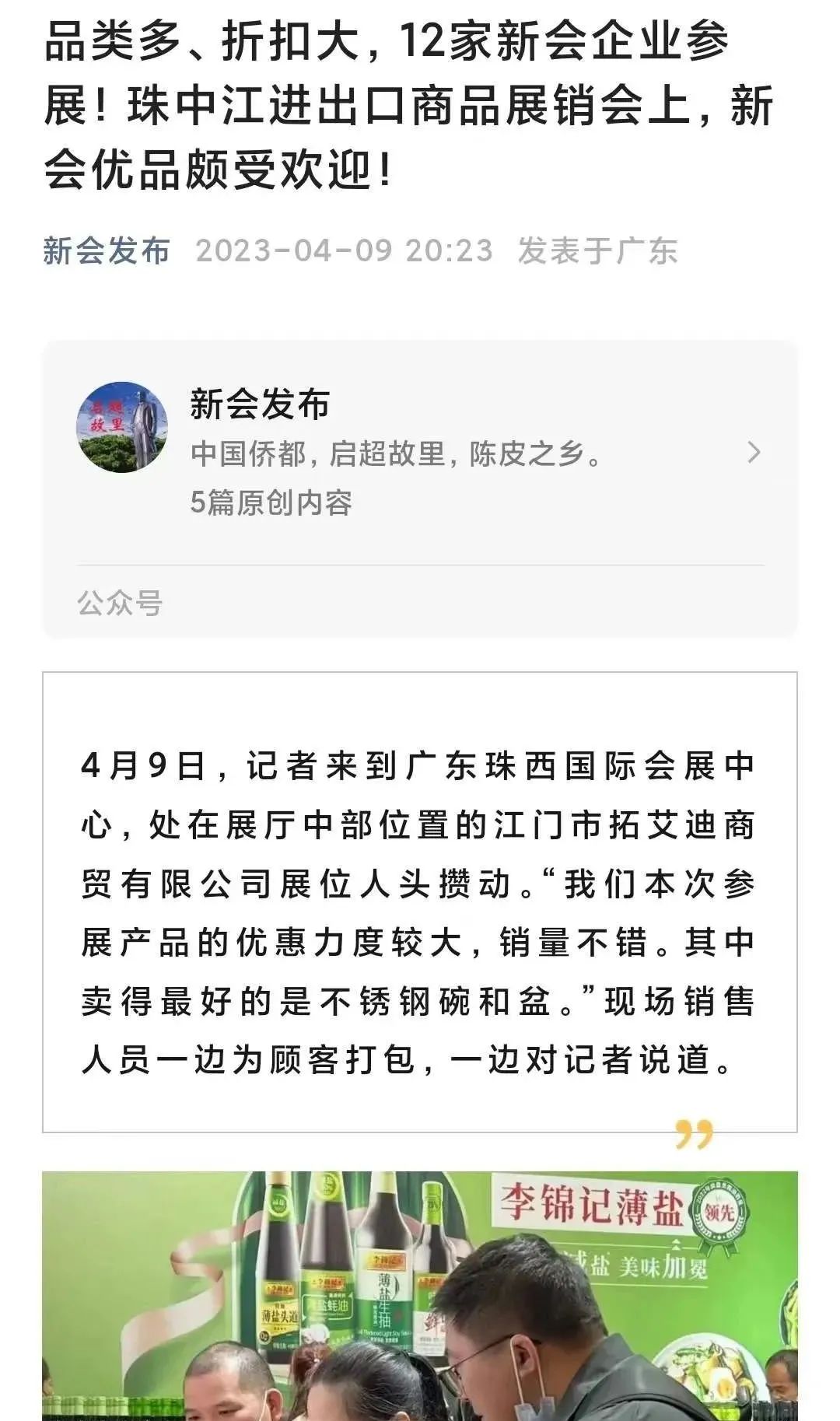View the 李锦记薄盐 booth photo full screen
The width and height of the screenshot is (840, 1421).
tap(420, 1295)
